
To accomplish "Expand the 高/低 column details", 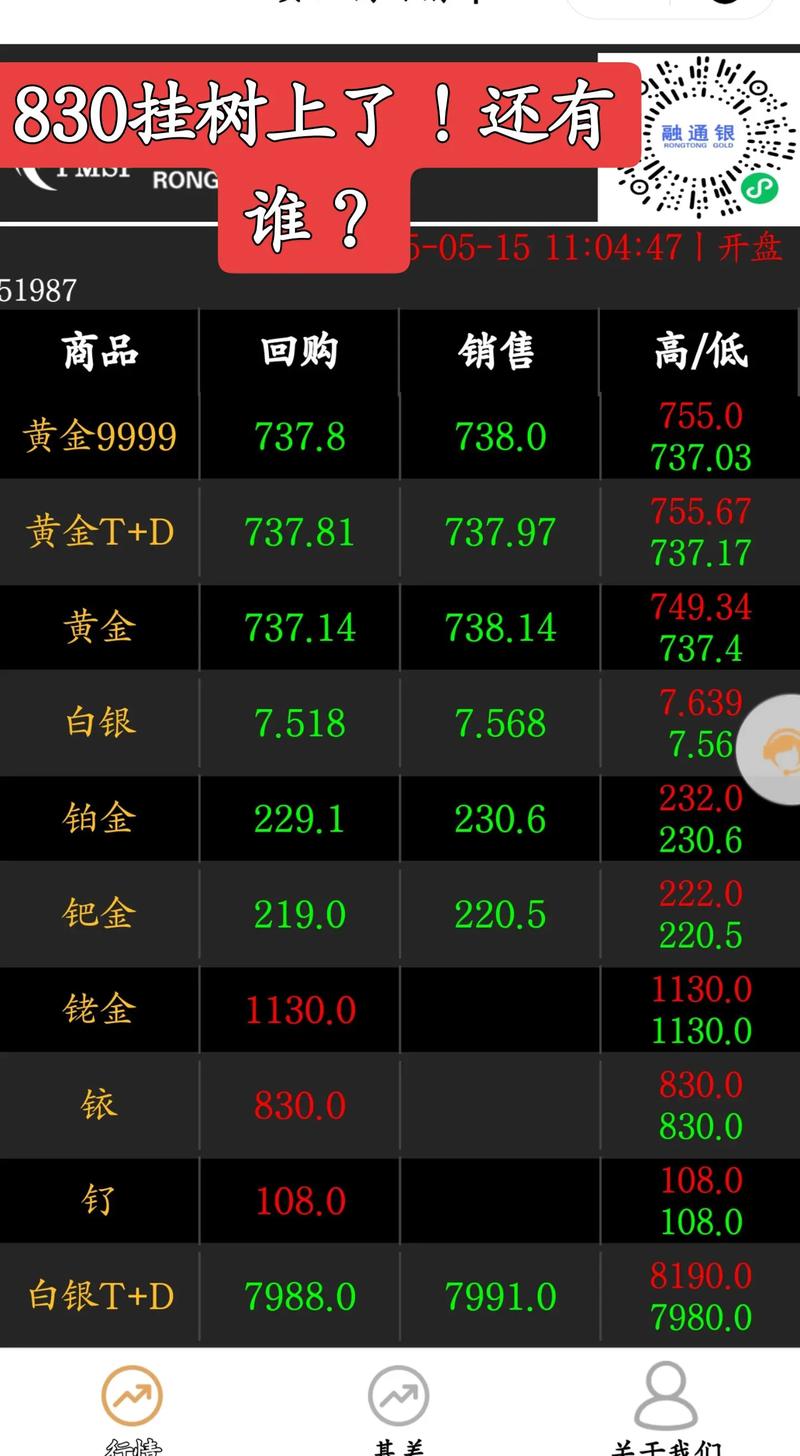I will coord(700,351).
